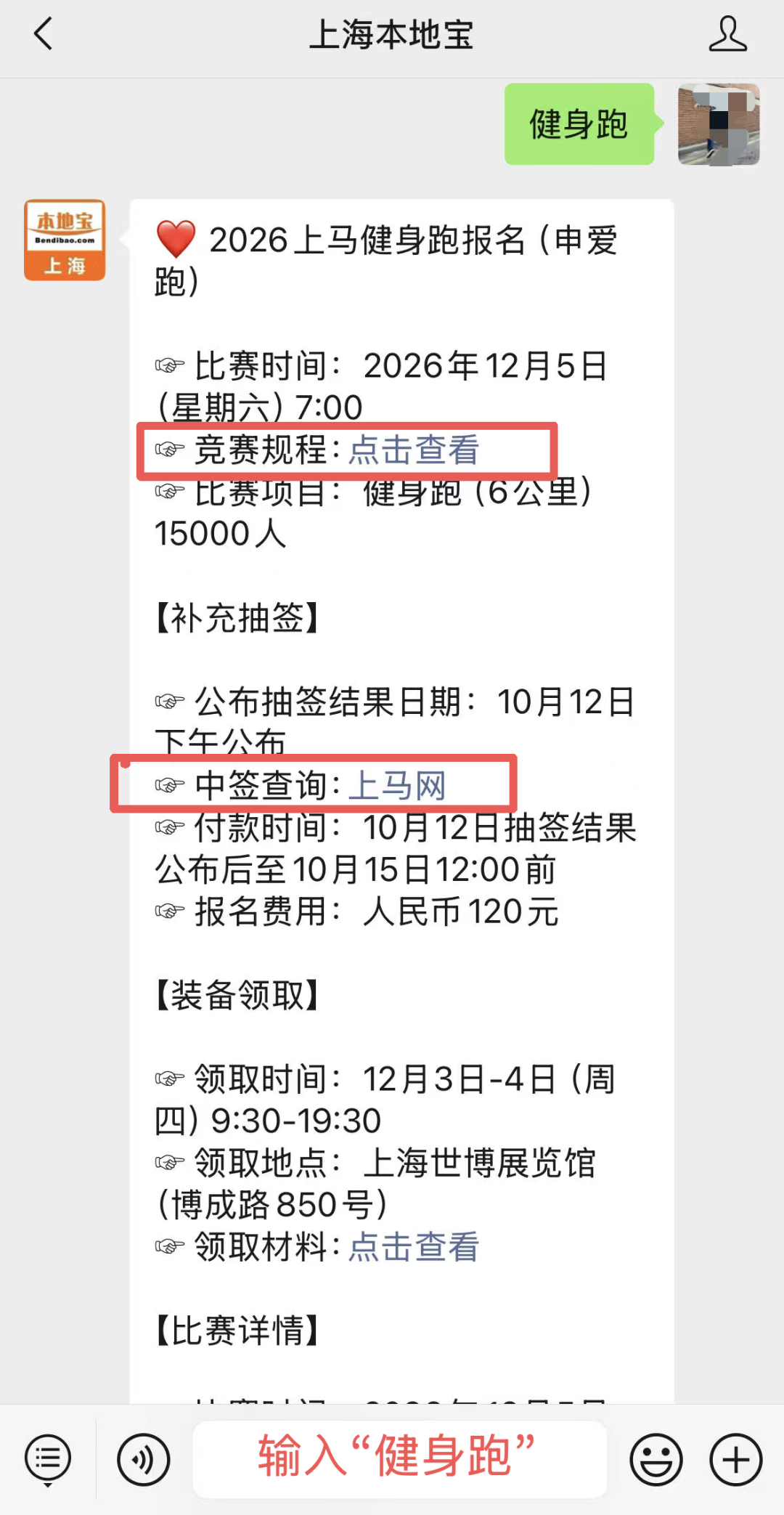This screenshot has width=784, height=1515.
Task: Switch to voice input mode
Action: [144, 1459]
